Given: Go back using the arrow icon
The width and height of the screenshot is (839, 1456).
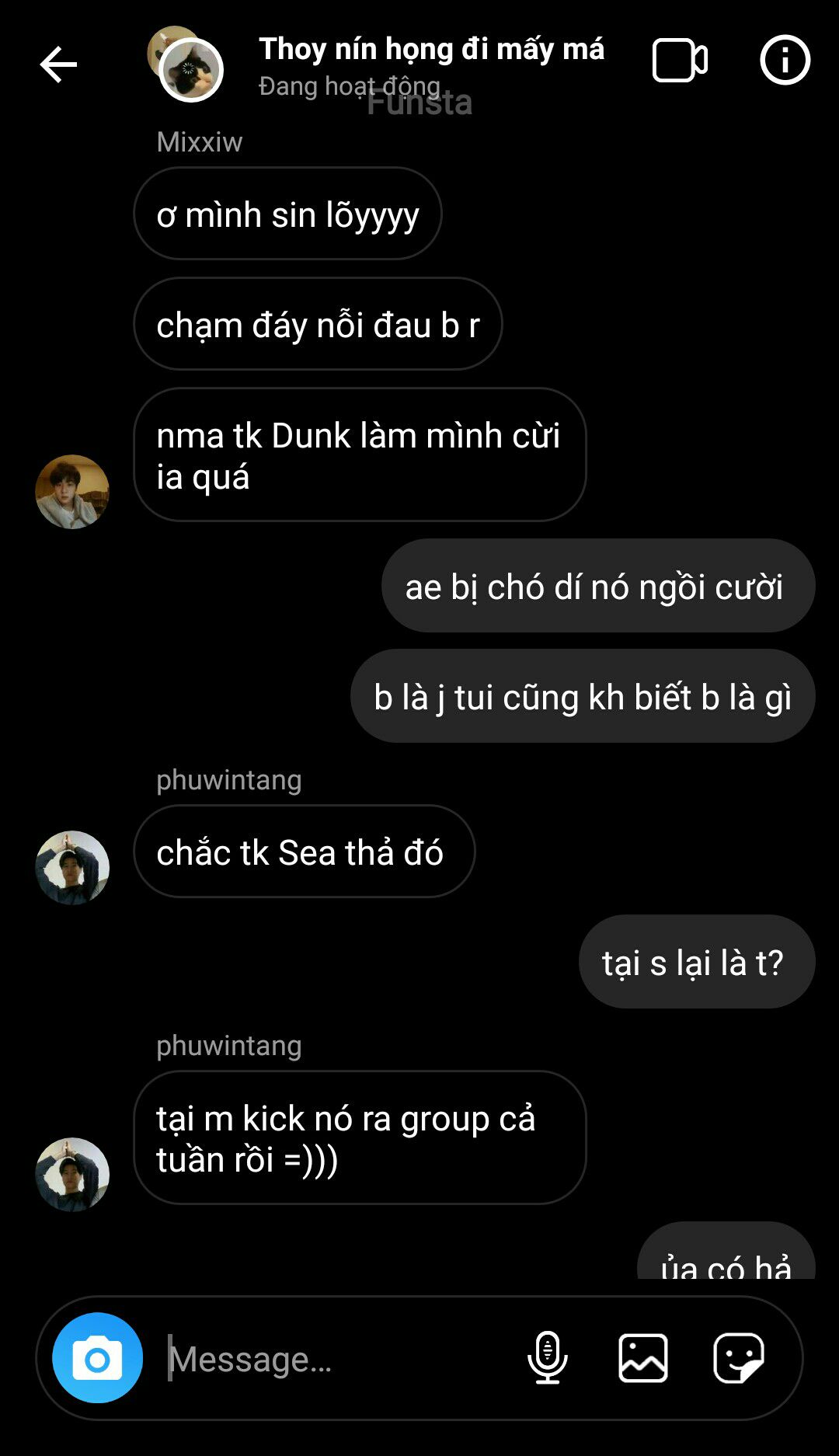Looking at the screenshot, I should pyautogui.click(x=58, y=64).
